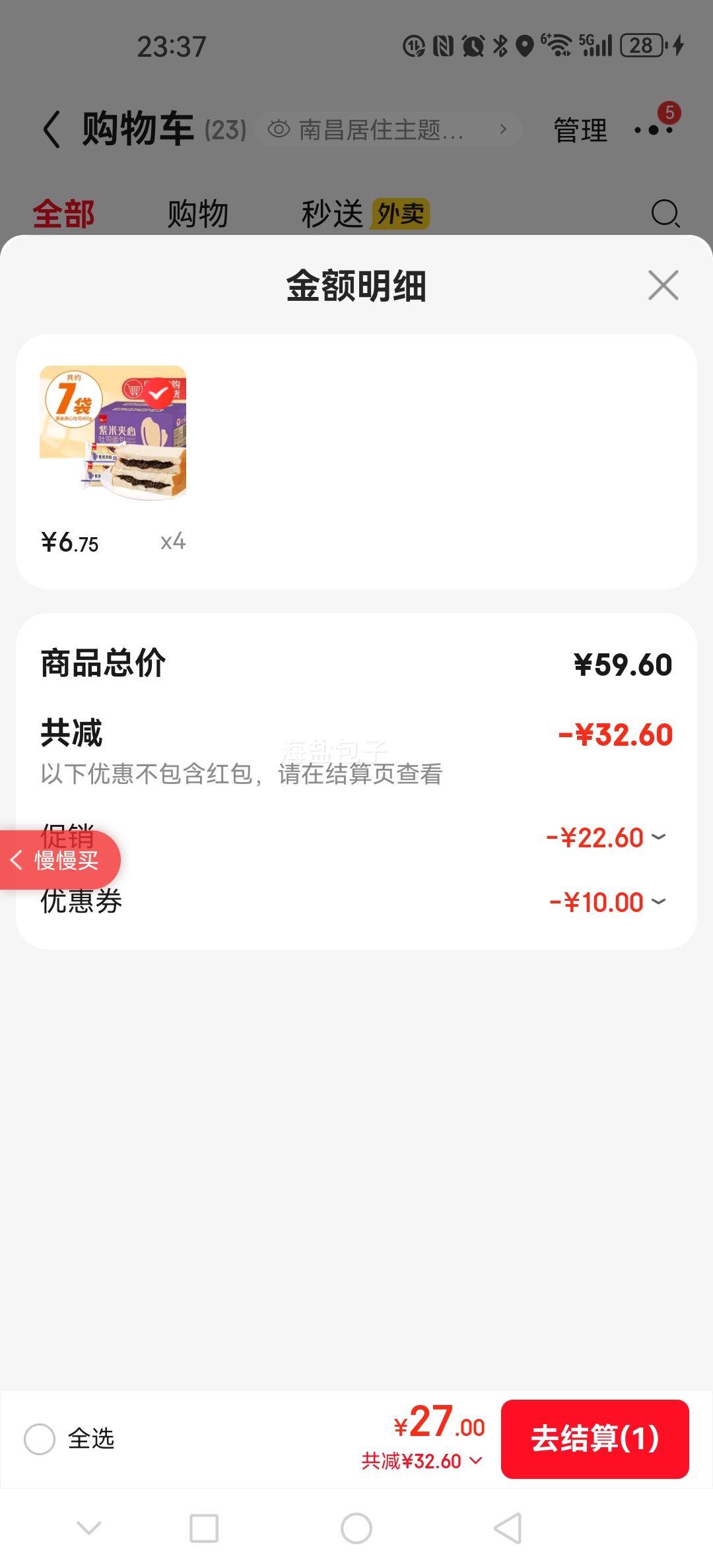Viewport: 713px width, 1568px height.
Task: Open the 慢慢买 floating tab
Action: [59, 860]
